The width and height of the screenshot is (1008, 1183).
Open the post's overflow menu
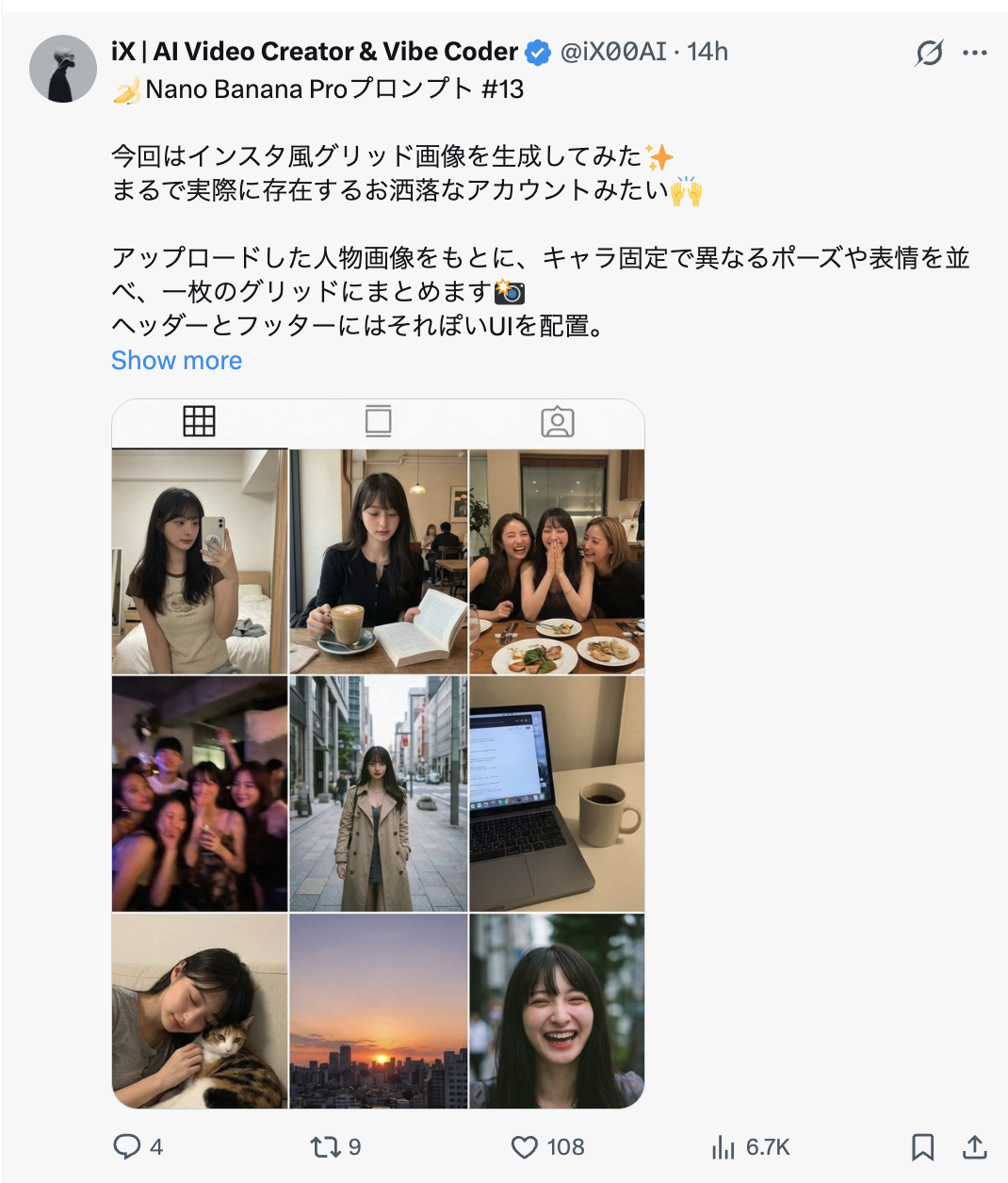pyautogui.click(x=975, y=53)
